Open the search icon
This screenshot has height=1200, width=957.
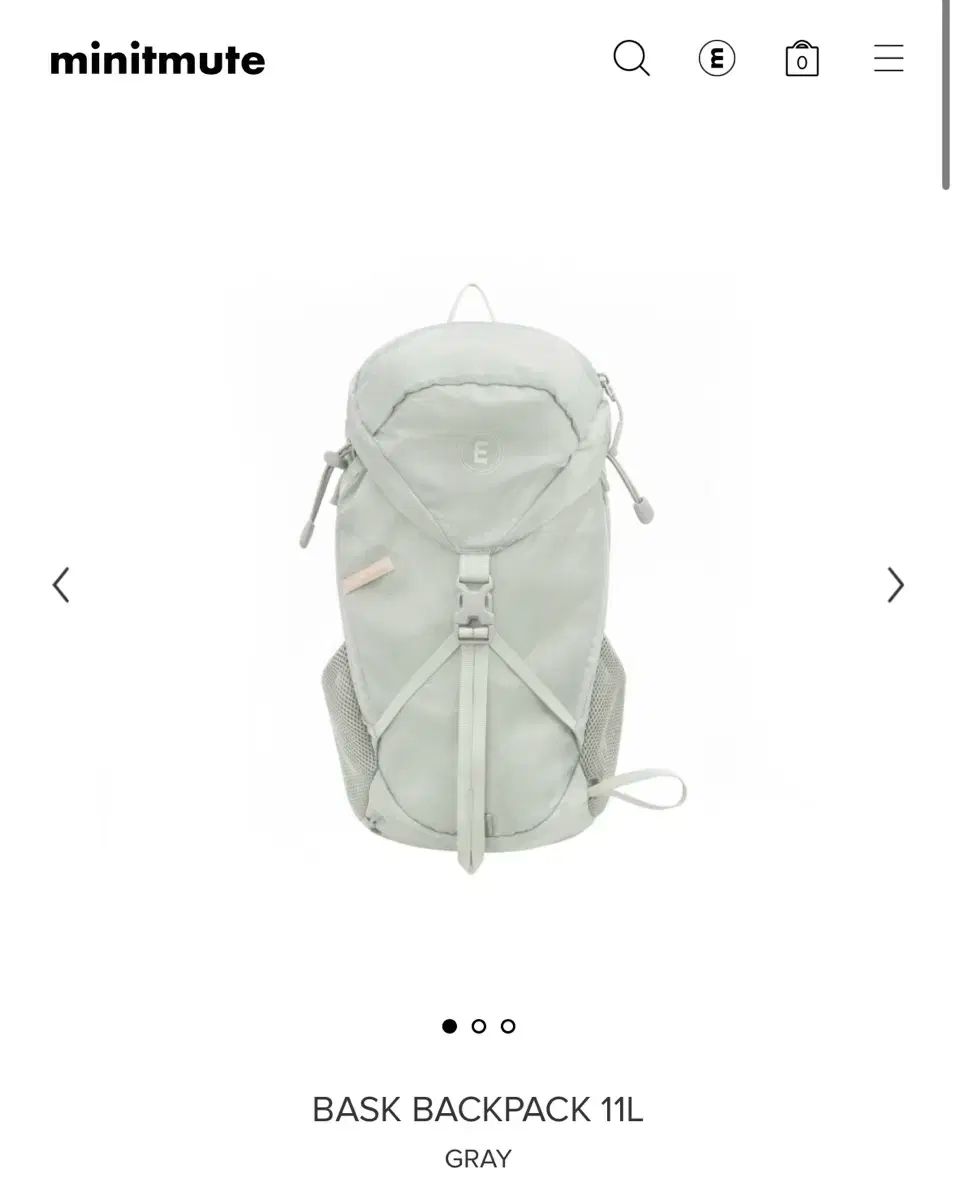click(x=631, y=58)
